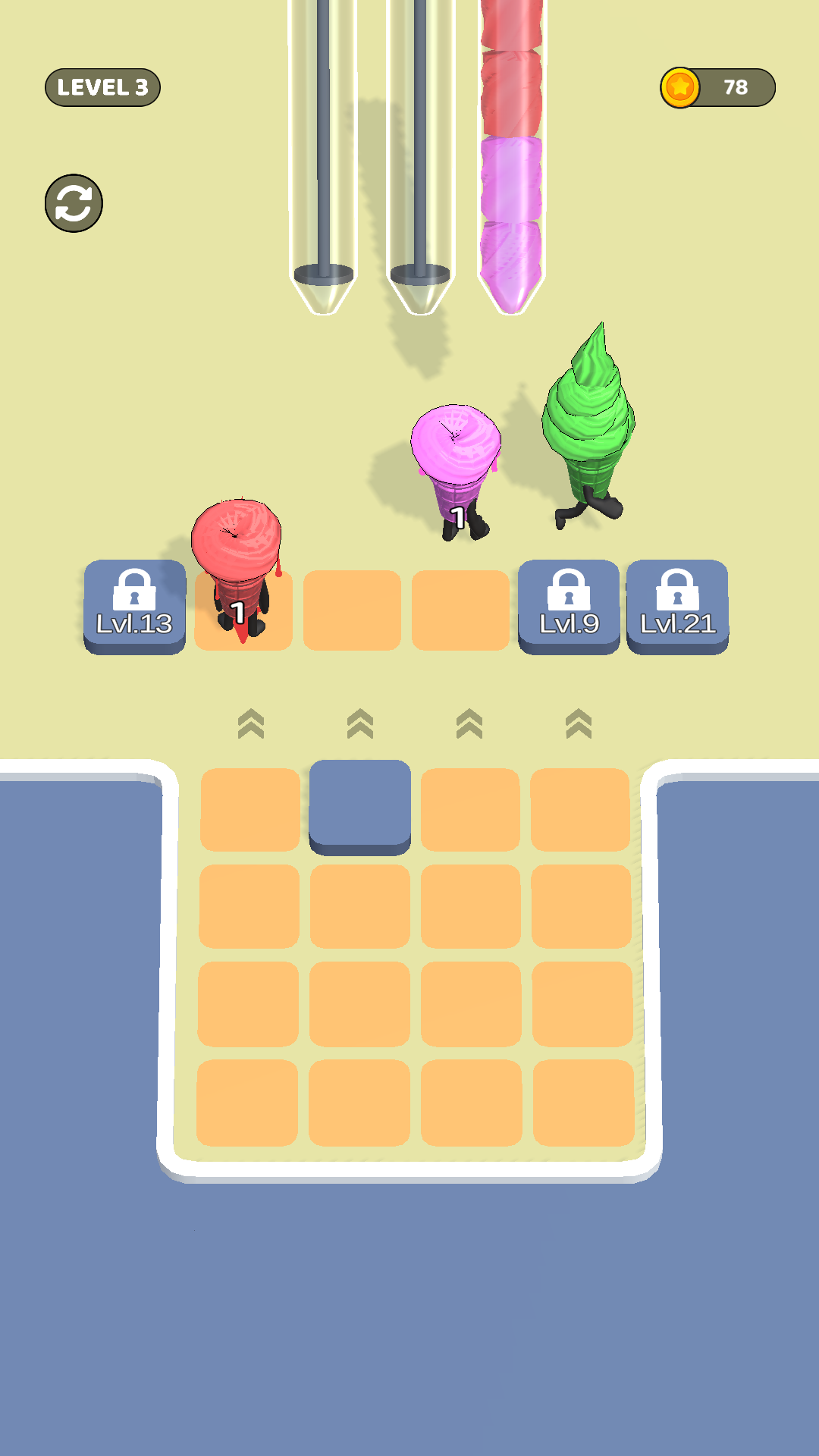Screen dimensions: 819x1456
Task: Tap the empty orange slot next to the red character
Action: pos(352,609)
